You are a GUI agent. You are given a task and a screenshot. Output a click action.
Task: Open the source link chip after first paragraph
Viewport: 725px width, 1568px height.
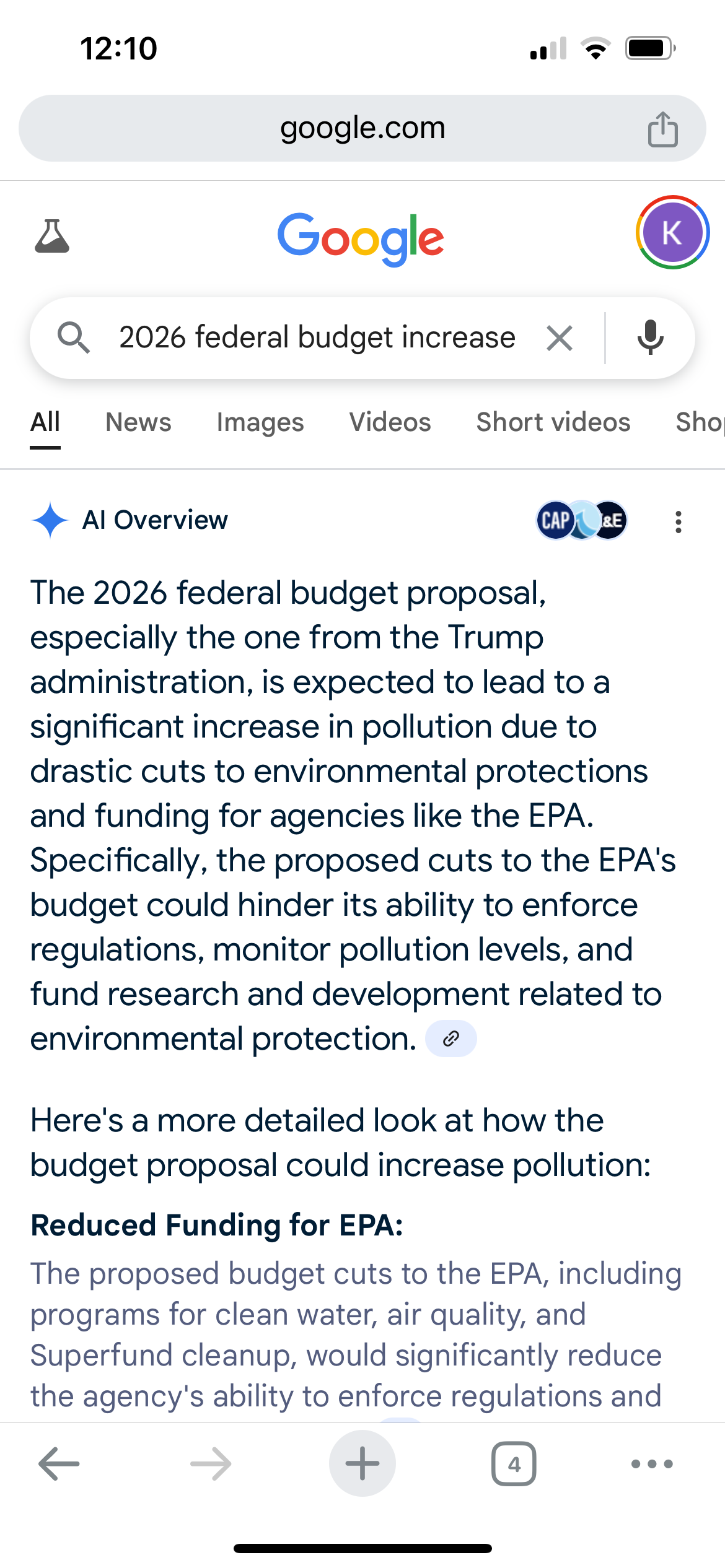pos(451,1039)
